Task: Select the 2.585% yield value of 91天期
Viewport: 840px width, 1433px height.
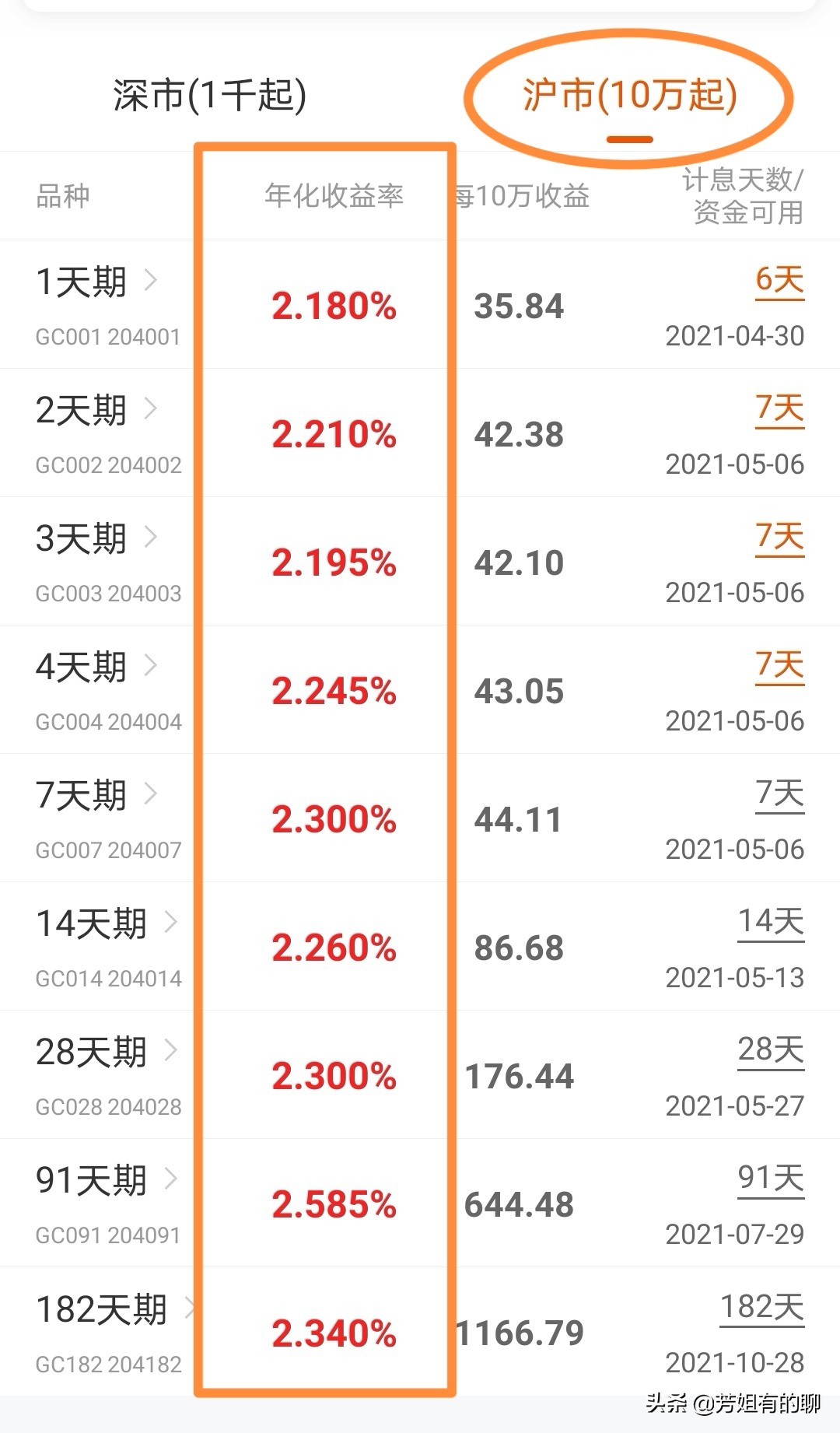Action: click(x=334, y=1204)
